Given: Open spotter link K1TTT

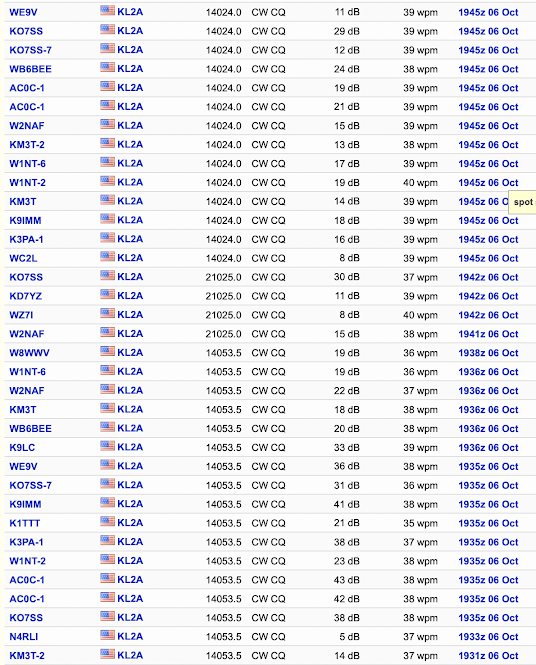Looking at the screenshot, I should [25, 523].
